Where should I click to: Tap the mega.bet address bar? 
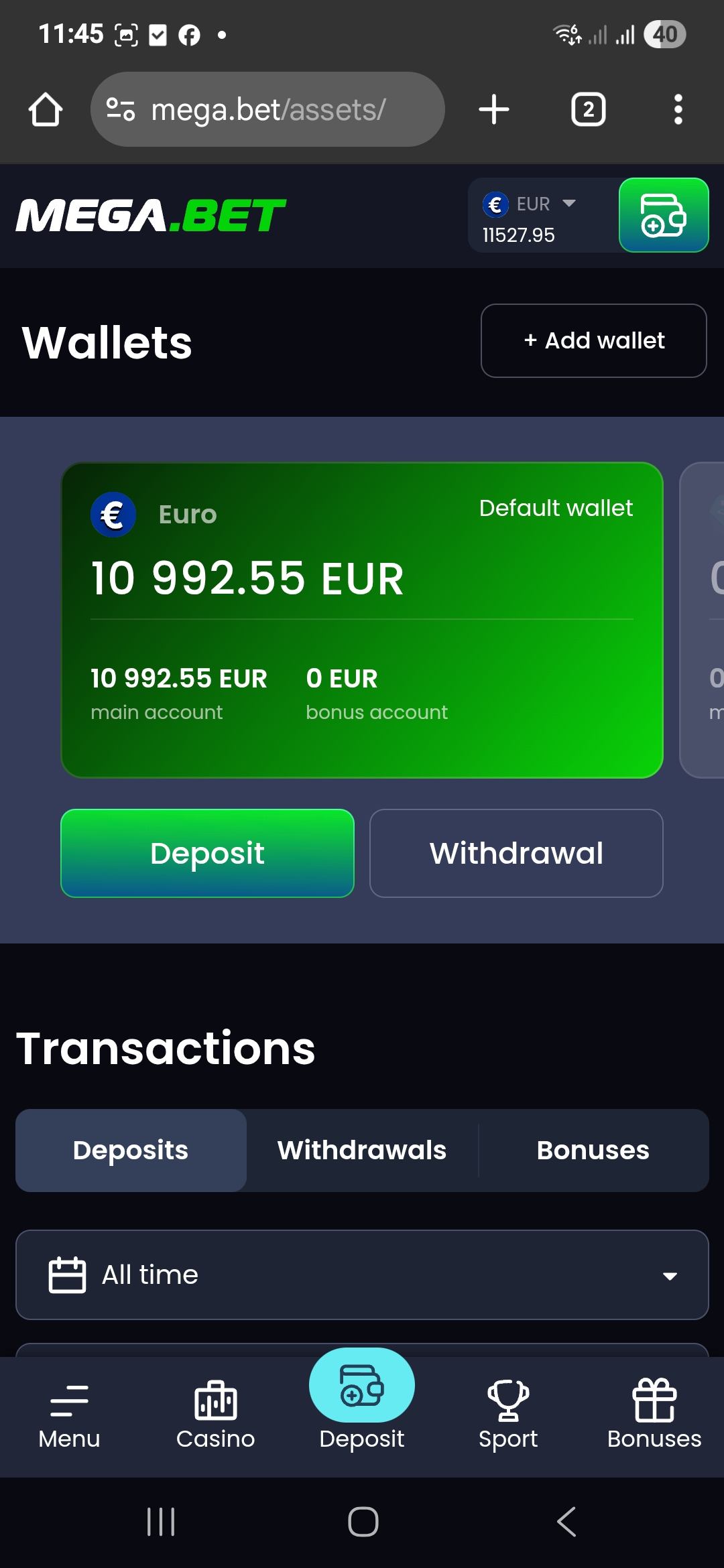(x=268, y=110)
